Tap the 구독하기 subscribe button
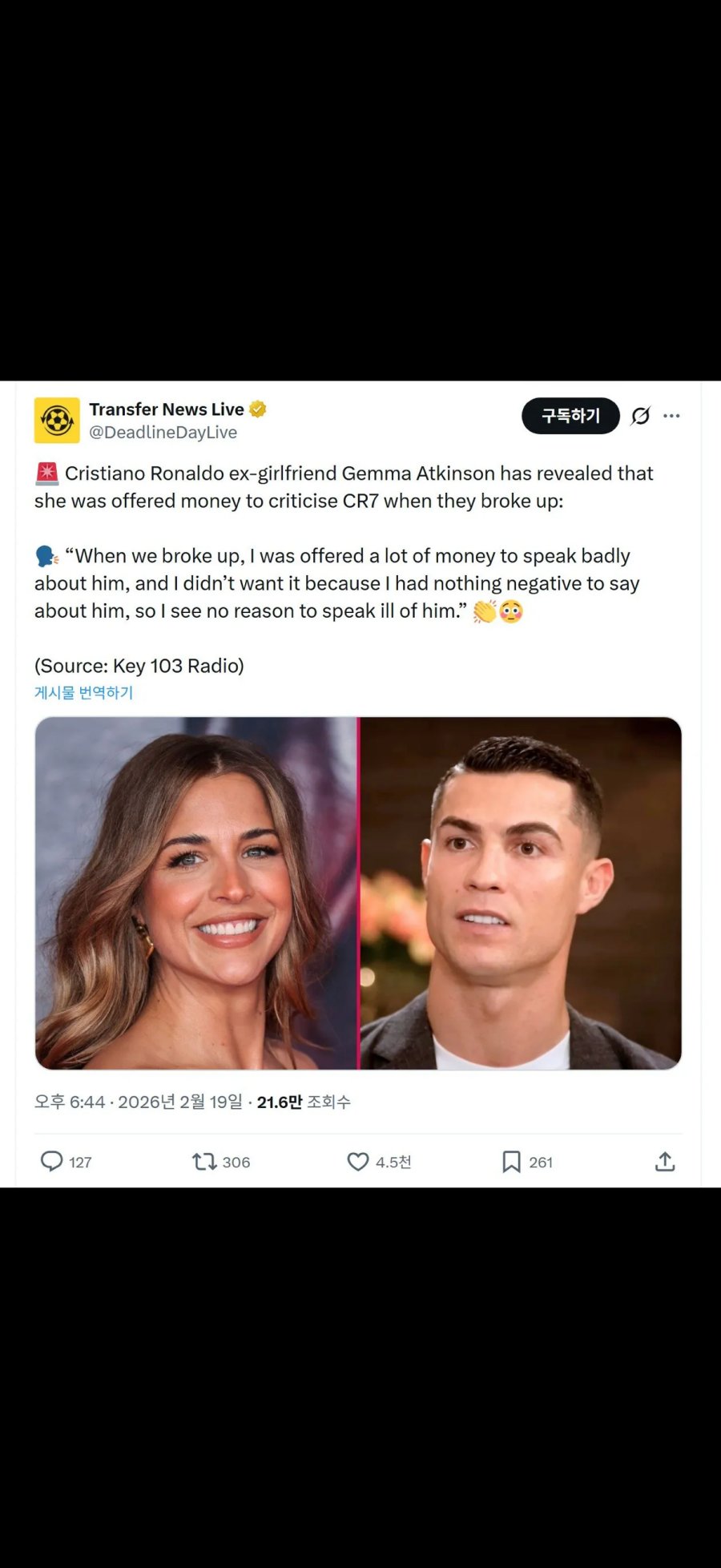 pos(570,416)
